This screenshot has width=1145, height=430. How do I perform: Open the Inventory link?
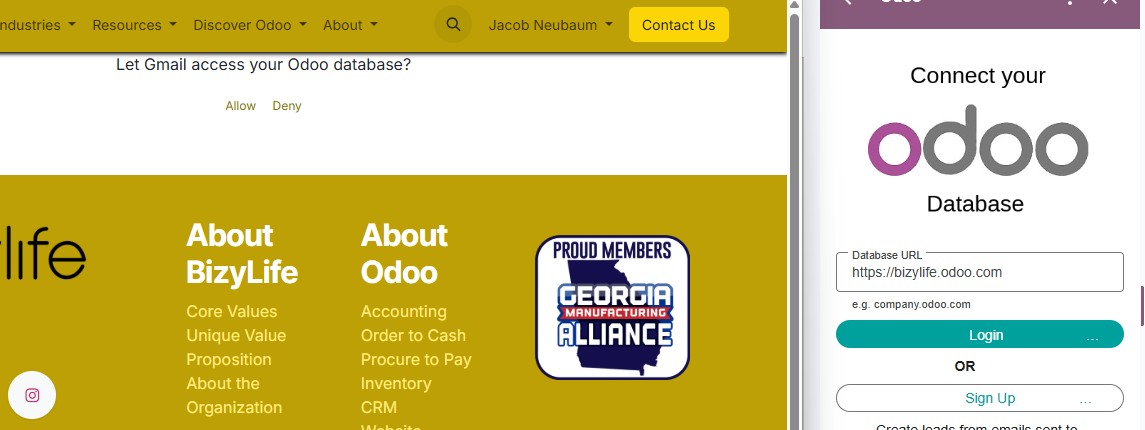(x=396, y=384)
